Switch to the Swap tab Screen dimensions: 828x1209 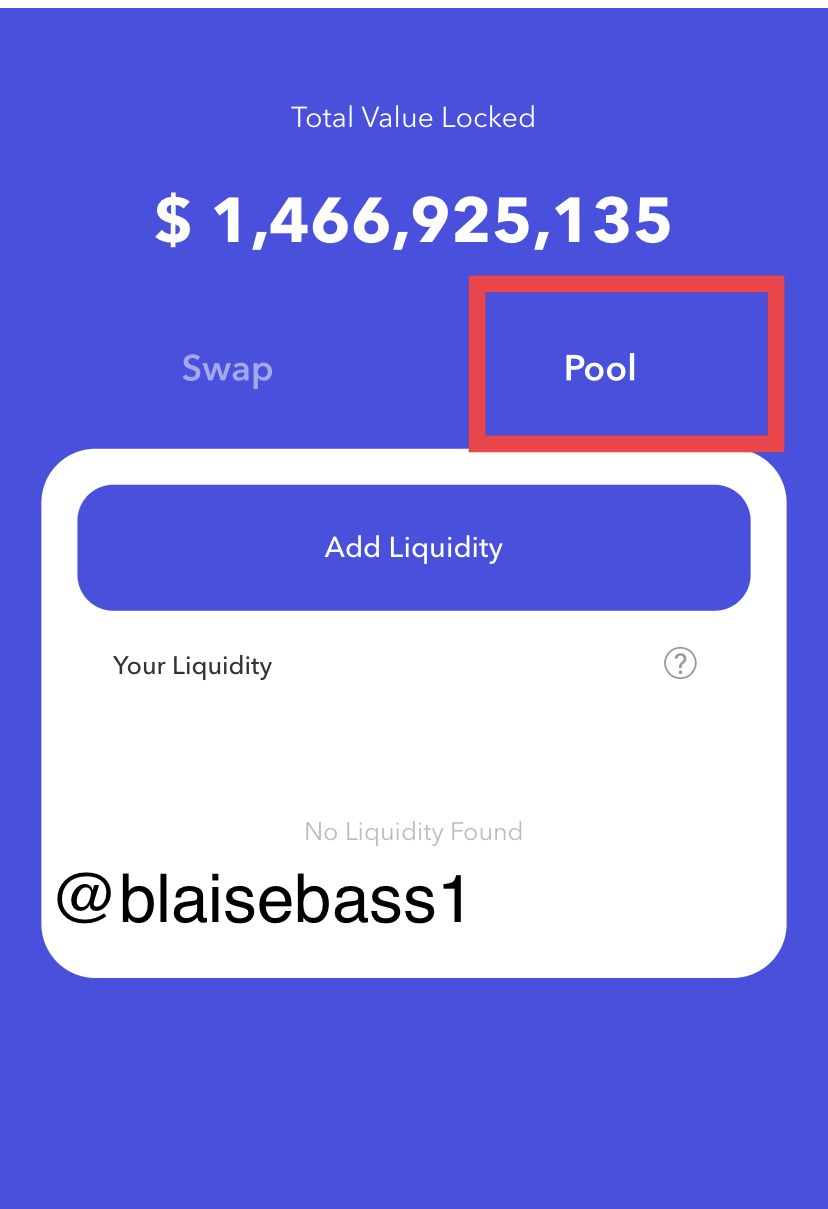click(227, 369)
